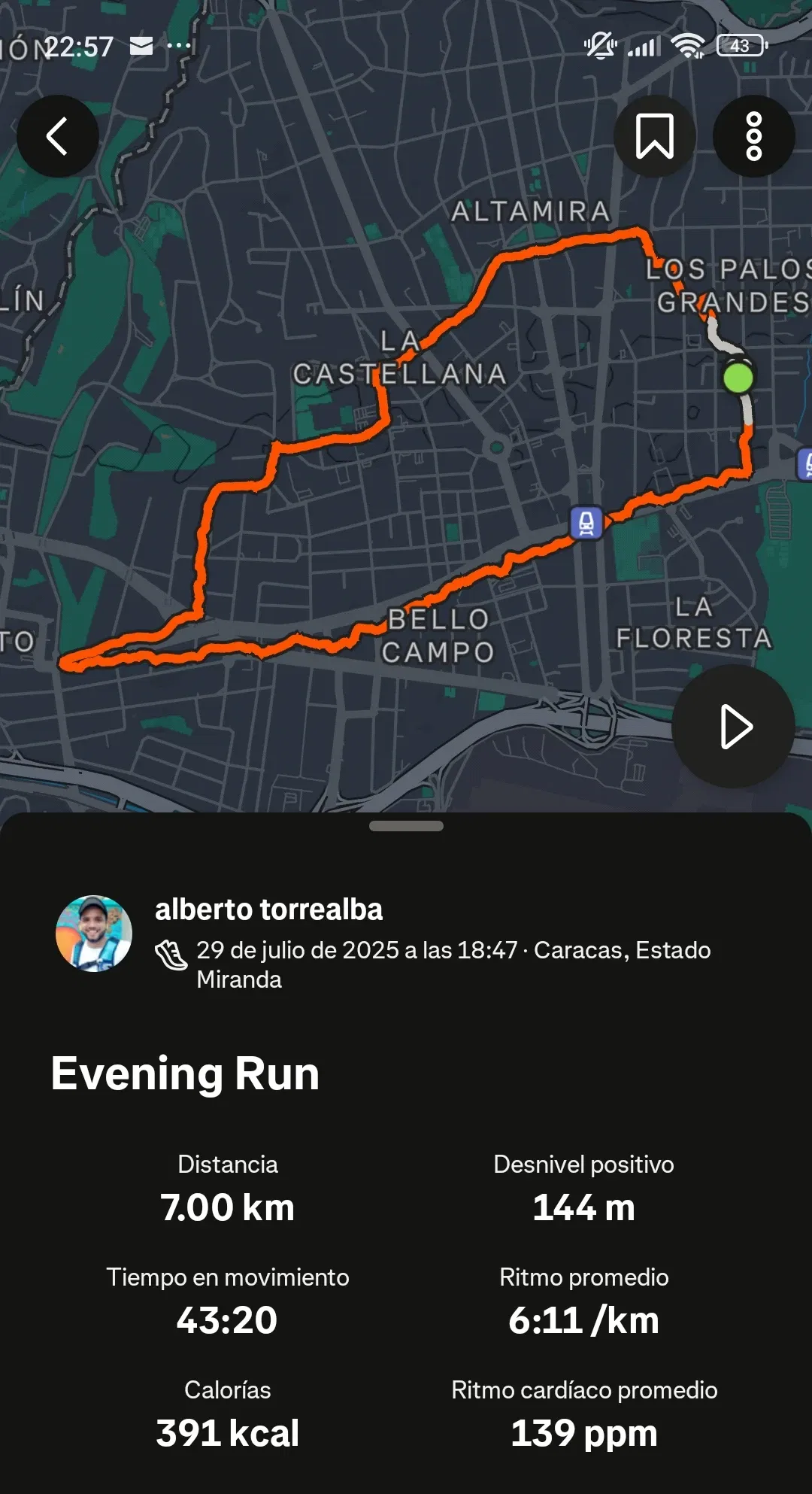Tap the bottom sheet drag handle
The height and width of the screenshot is (1494, 812).
tap(406, 826)
